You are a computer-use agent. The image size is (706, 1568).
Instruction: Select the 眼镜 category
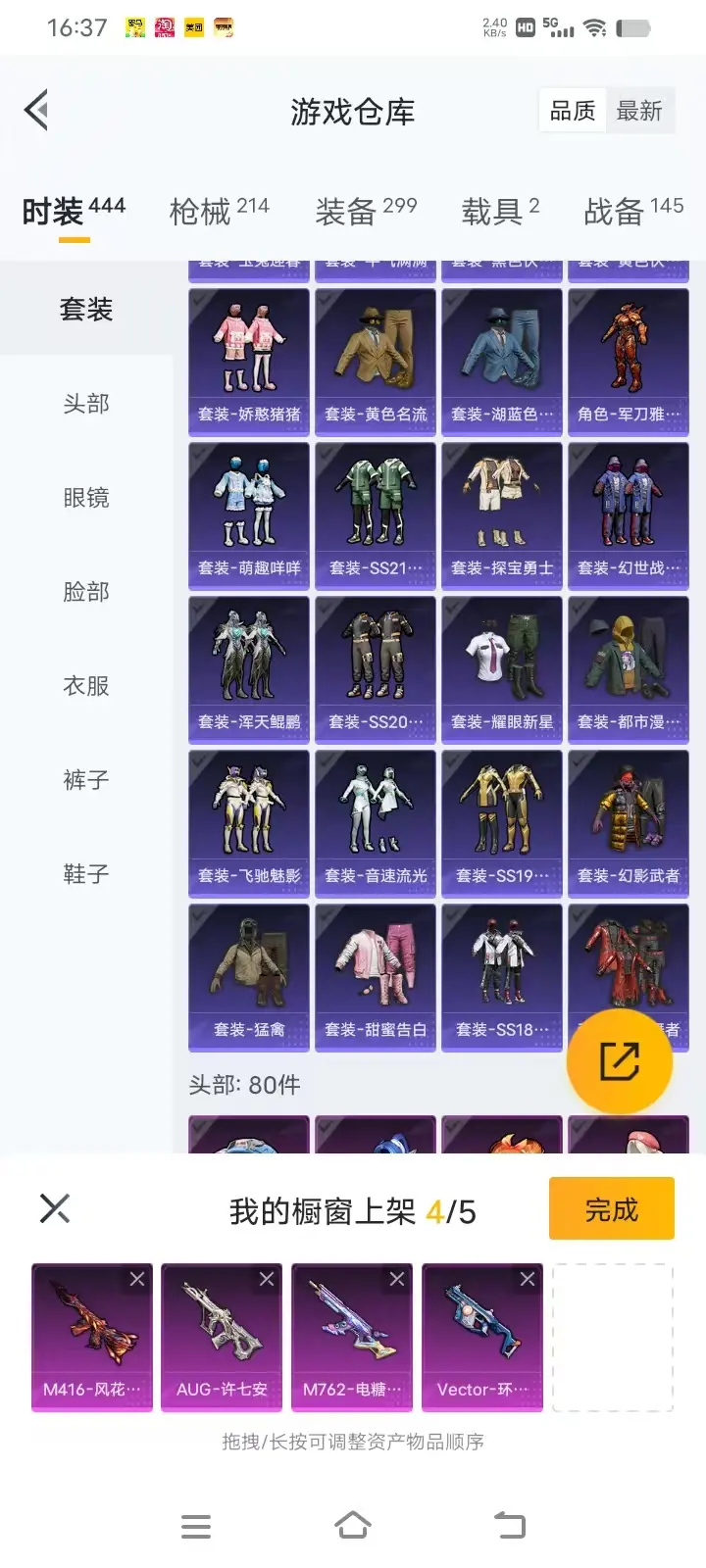86,498
